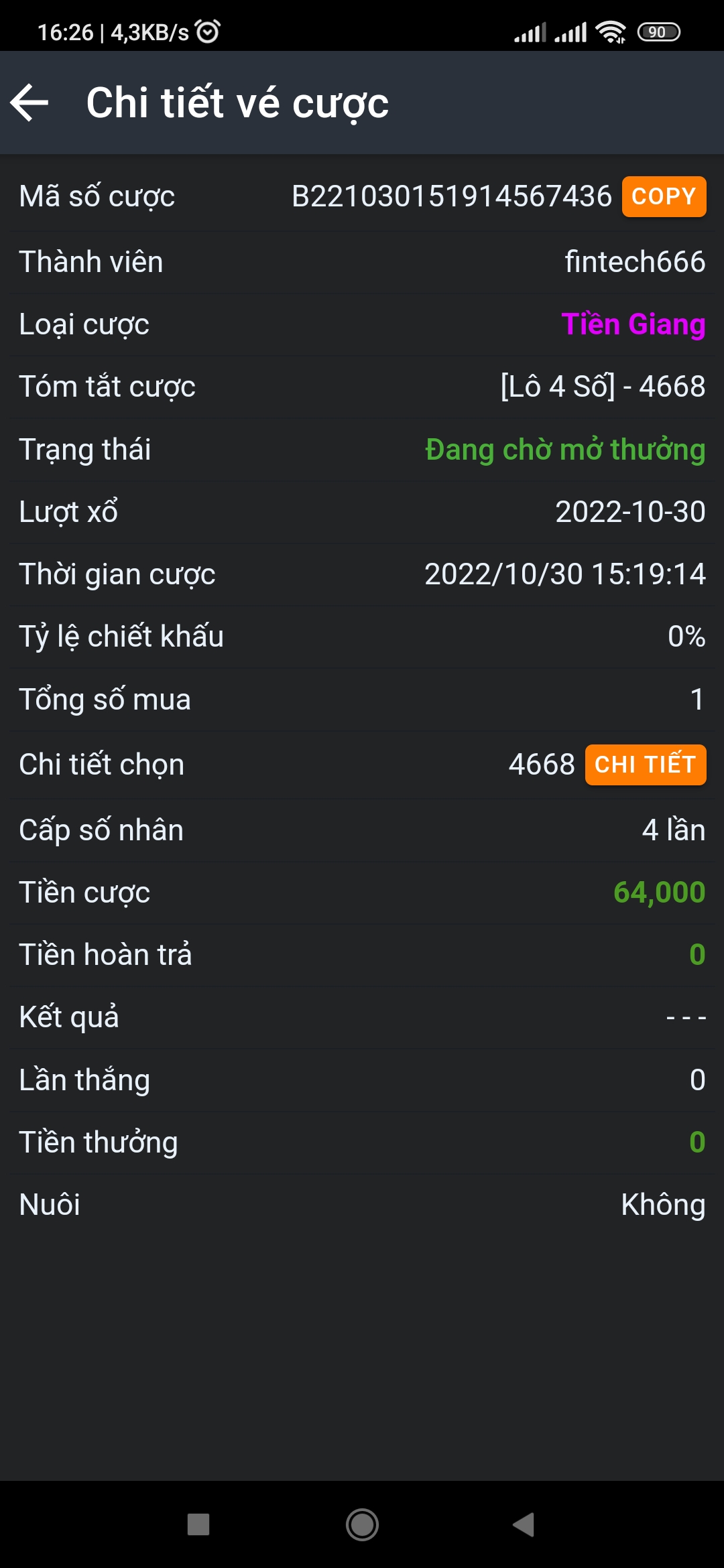Copy the bet code with COPY button
This screenshot has height=1568, width=724.
tap(664, 196)
